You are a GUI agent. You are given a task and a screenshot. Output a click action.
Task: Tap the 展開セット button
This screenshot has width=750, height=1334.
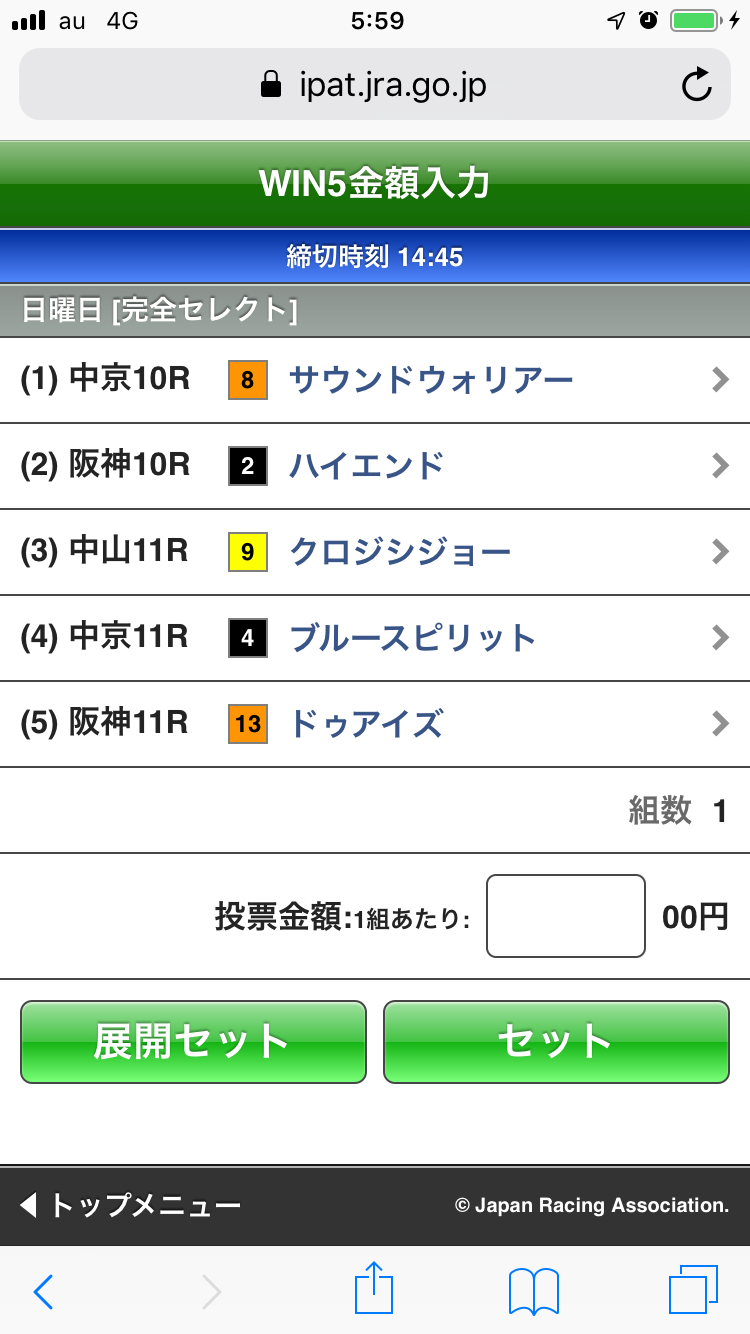(193, 1042)
